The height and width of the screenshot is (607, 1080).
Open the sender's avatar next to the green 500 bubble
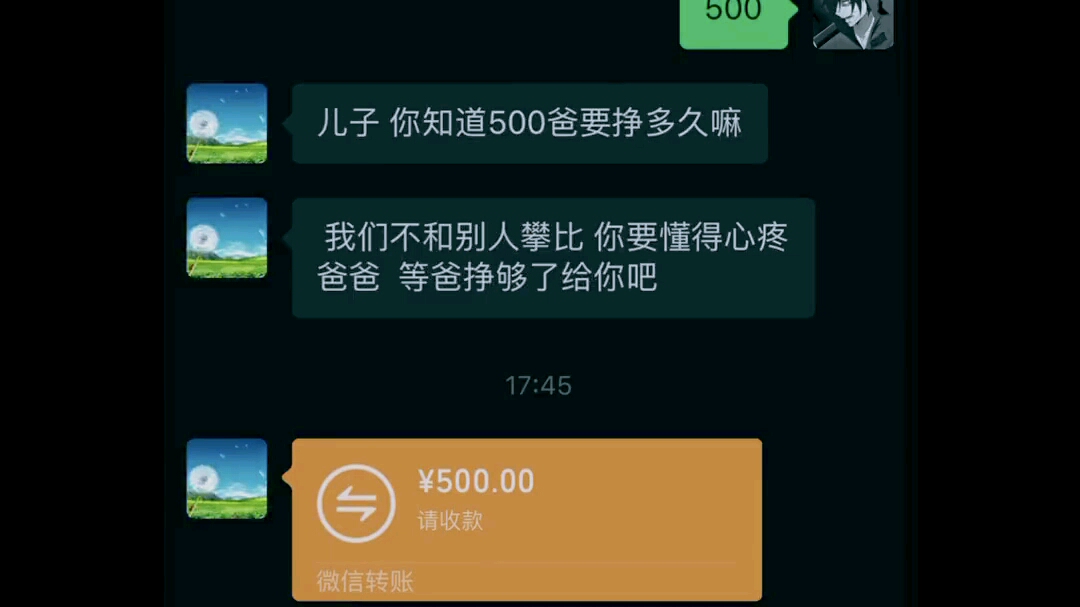pos(852,22)
